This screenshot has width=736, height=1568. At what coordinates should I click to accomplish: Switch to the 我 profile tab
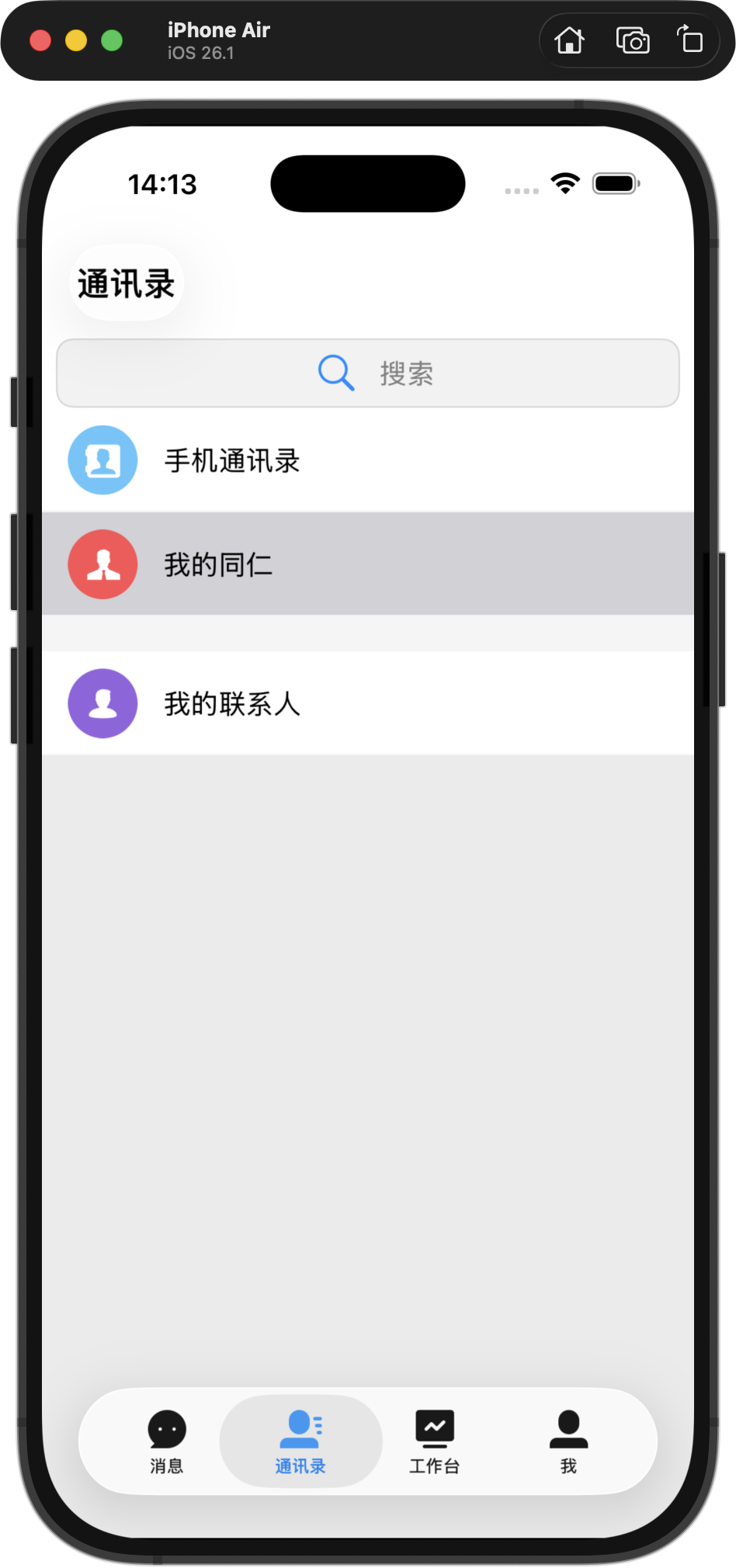coord(568,1441)
